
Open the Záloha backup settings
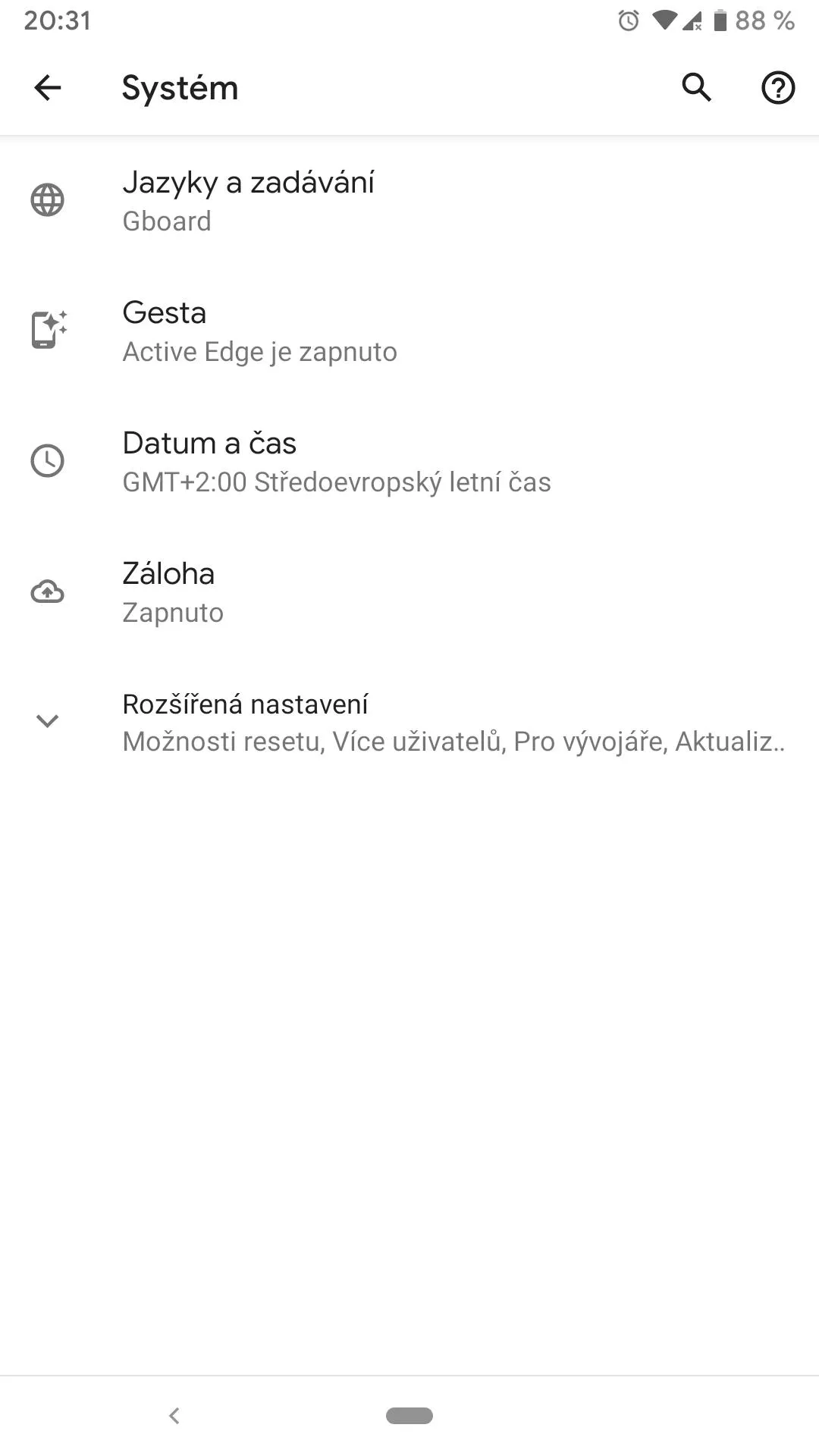point(409,592)
